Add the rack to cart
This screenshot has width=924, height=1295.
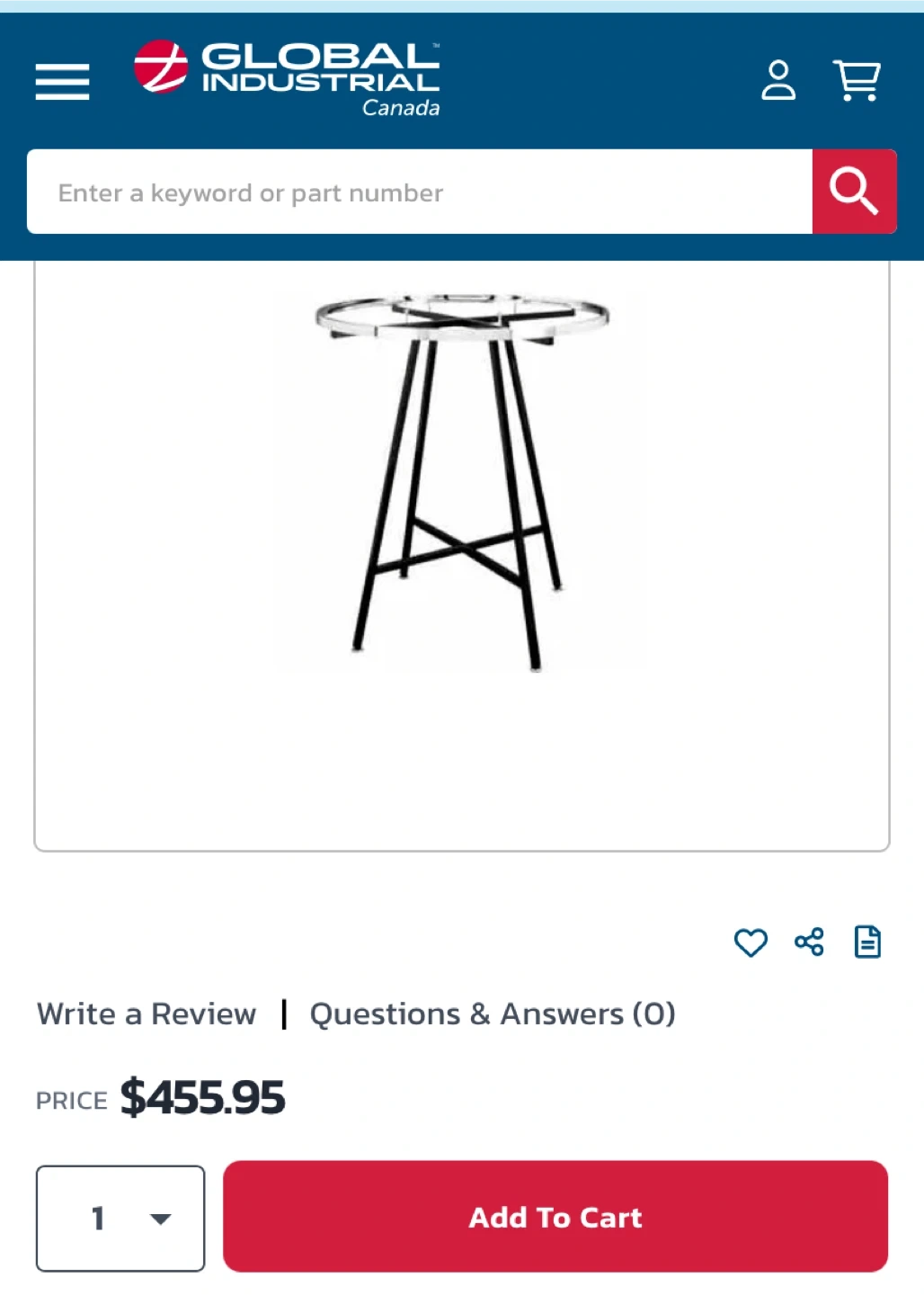point(555,1217)
